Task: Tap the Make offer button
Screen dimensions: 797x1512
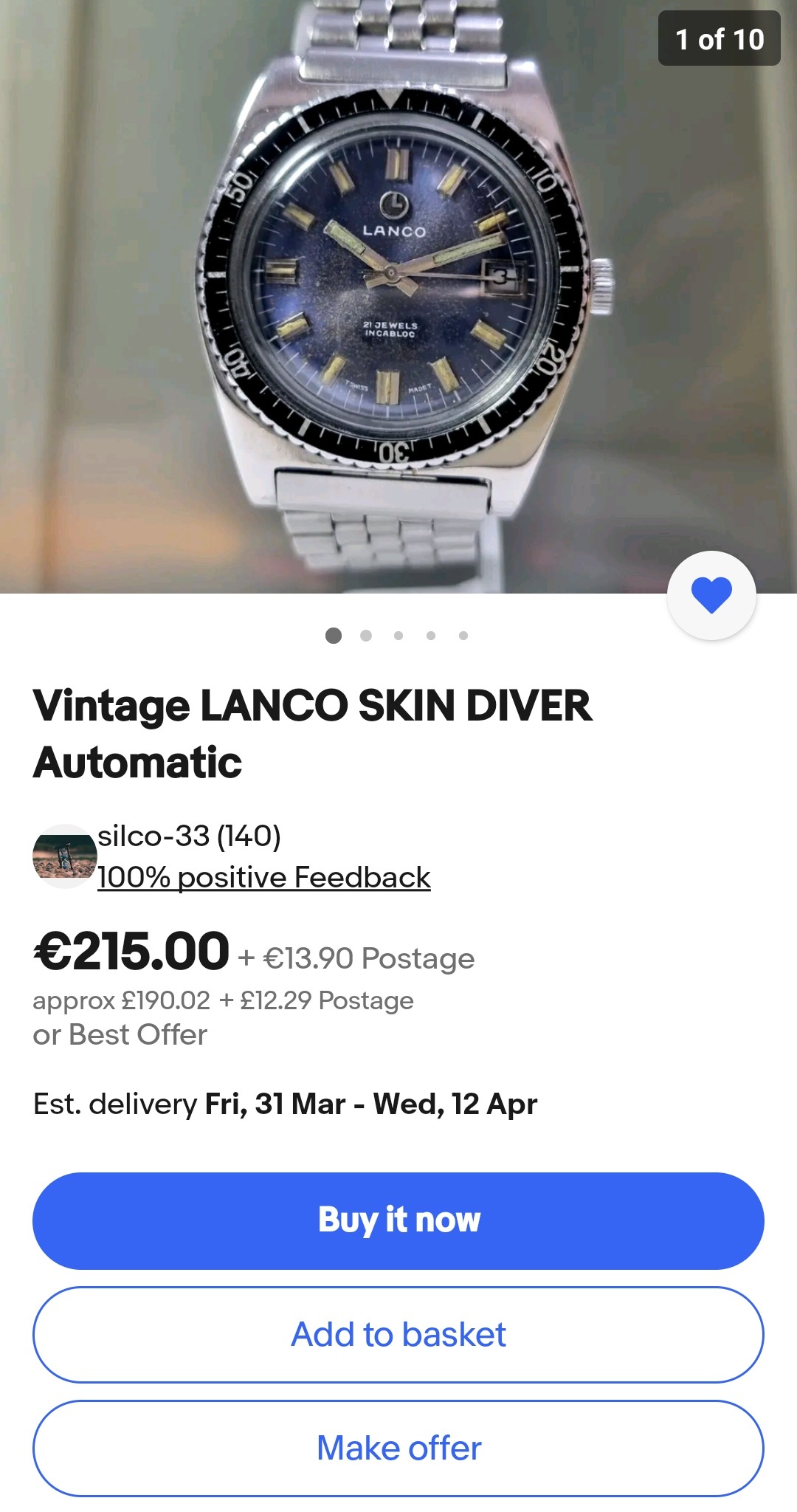Action: click(398, 1448)
